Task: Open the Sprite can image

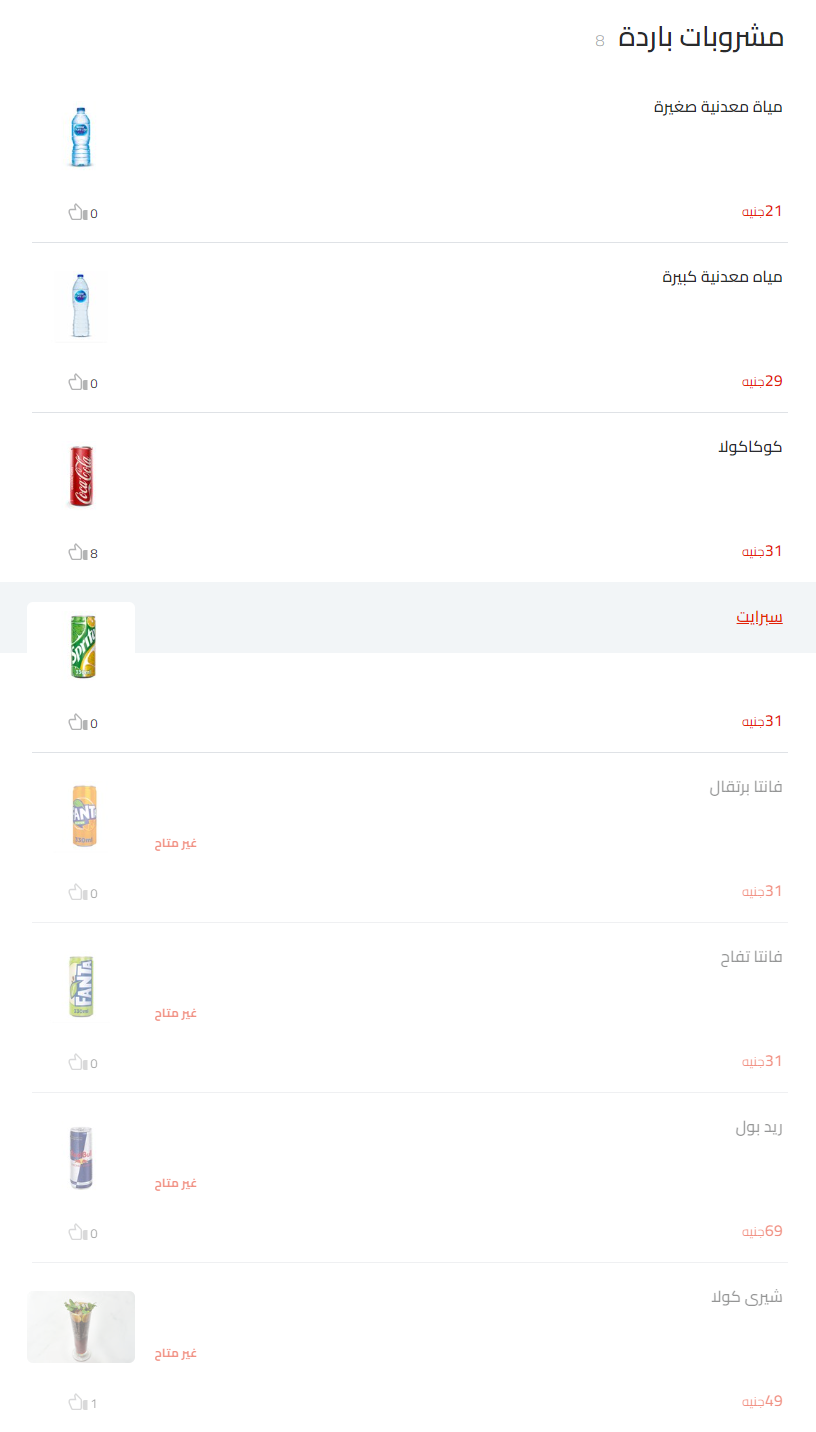Action: pos(81,646)
